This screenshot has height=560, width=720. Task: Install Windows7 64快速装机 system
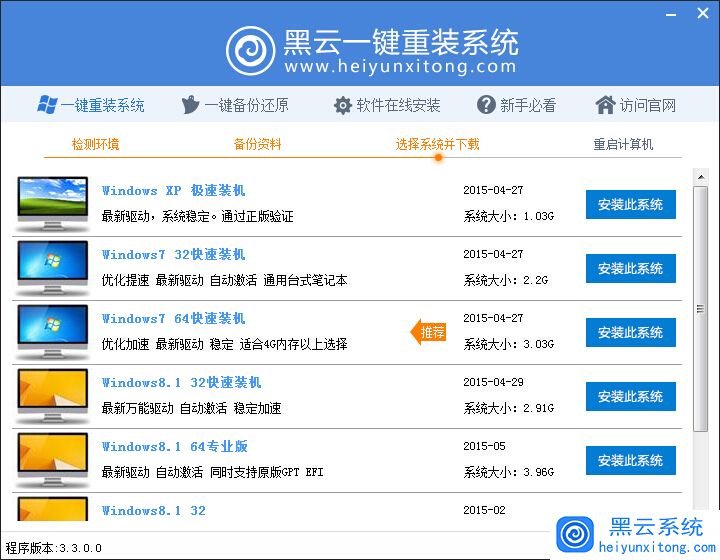(x=630, y=333)
